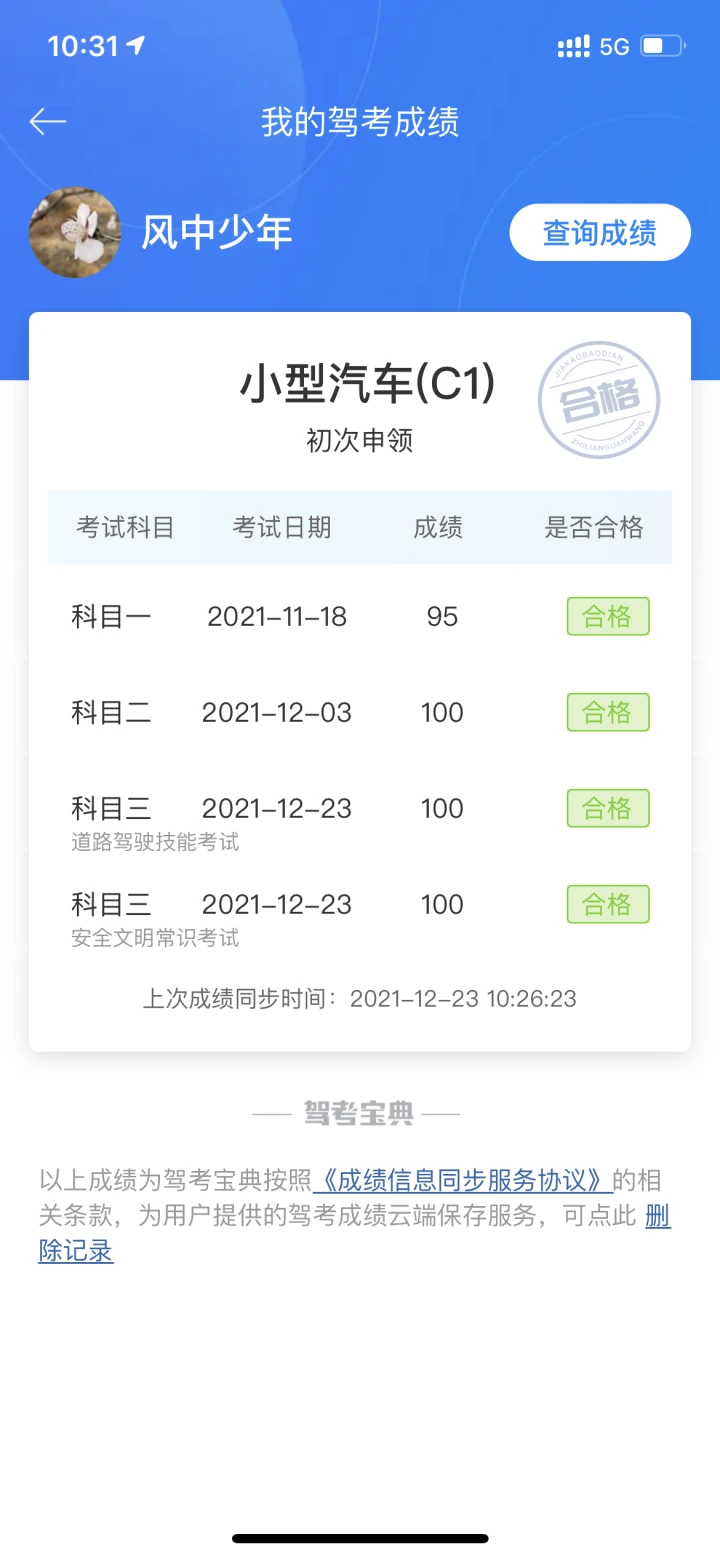This screenshot has height=1558, width=720.
Task: Open the 风中少年 profile avatar
Action: click(x=75, y=232)
